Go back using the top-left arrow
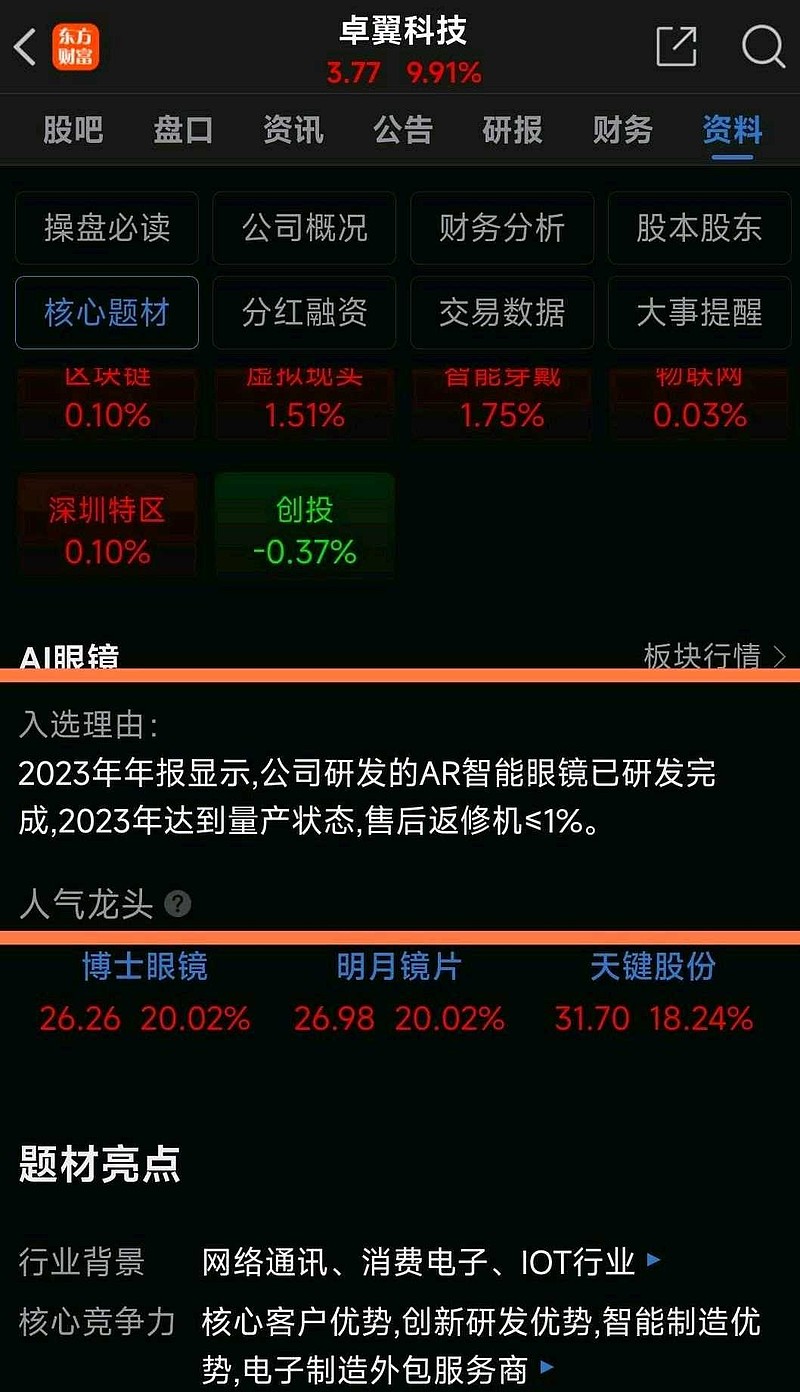This screenshot has width=800, height=1392. coord(25,47)
